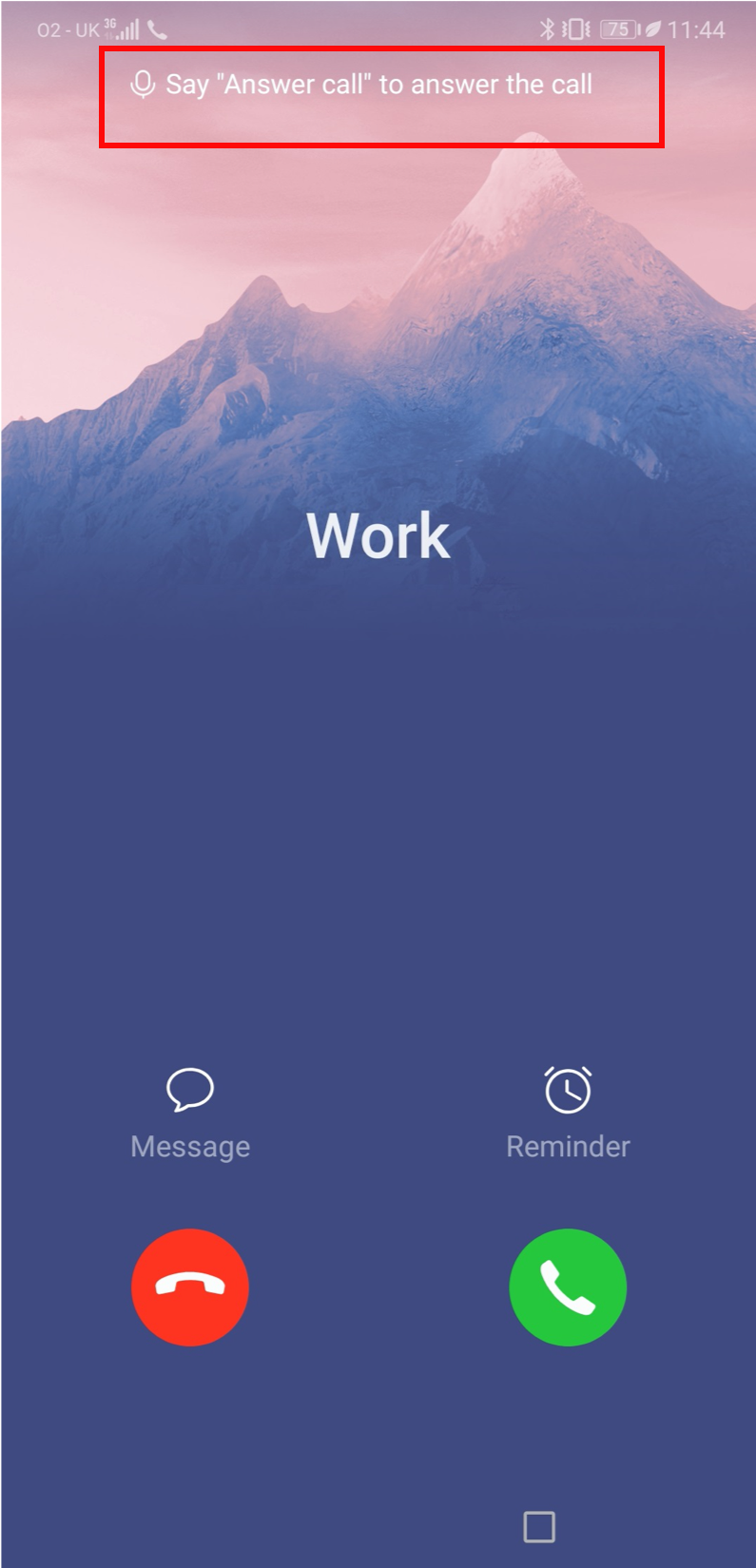Answer the incoming call from Work
Screen dimensions: 756x1568
click(x=568, y=1287)
